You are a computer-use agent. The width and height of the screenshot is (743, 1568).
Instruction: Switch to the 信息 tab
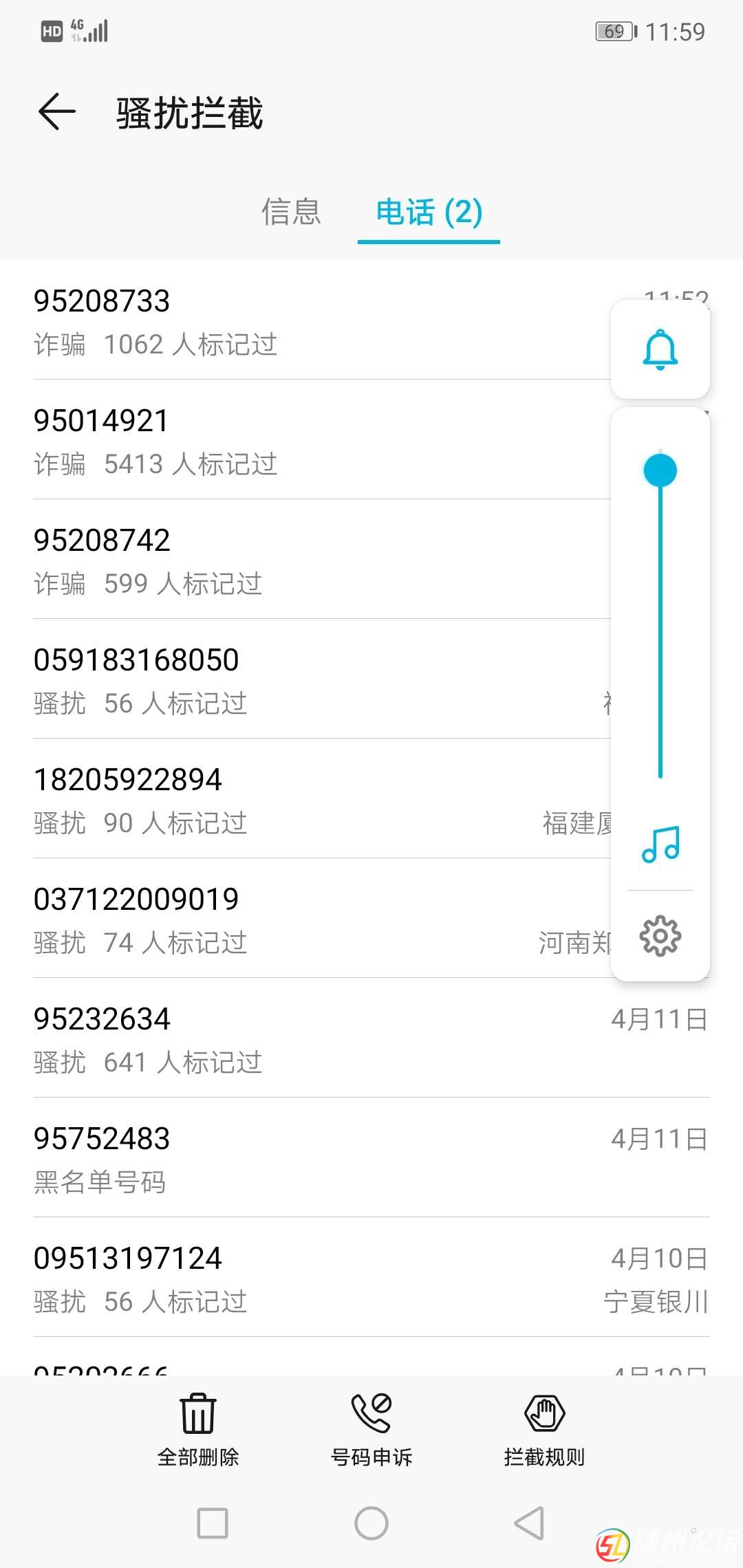(291, 212)
